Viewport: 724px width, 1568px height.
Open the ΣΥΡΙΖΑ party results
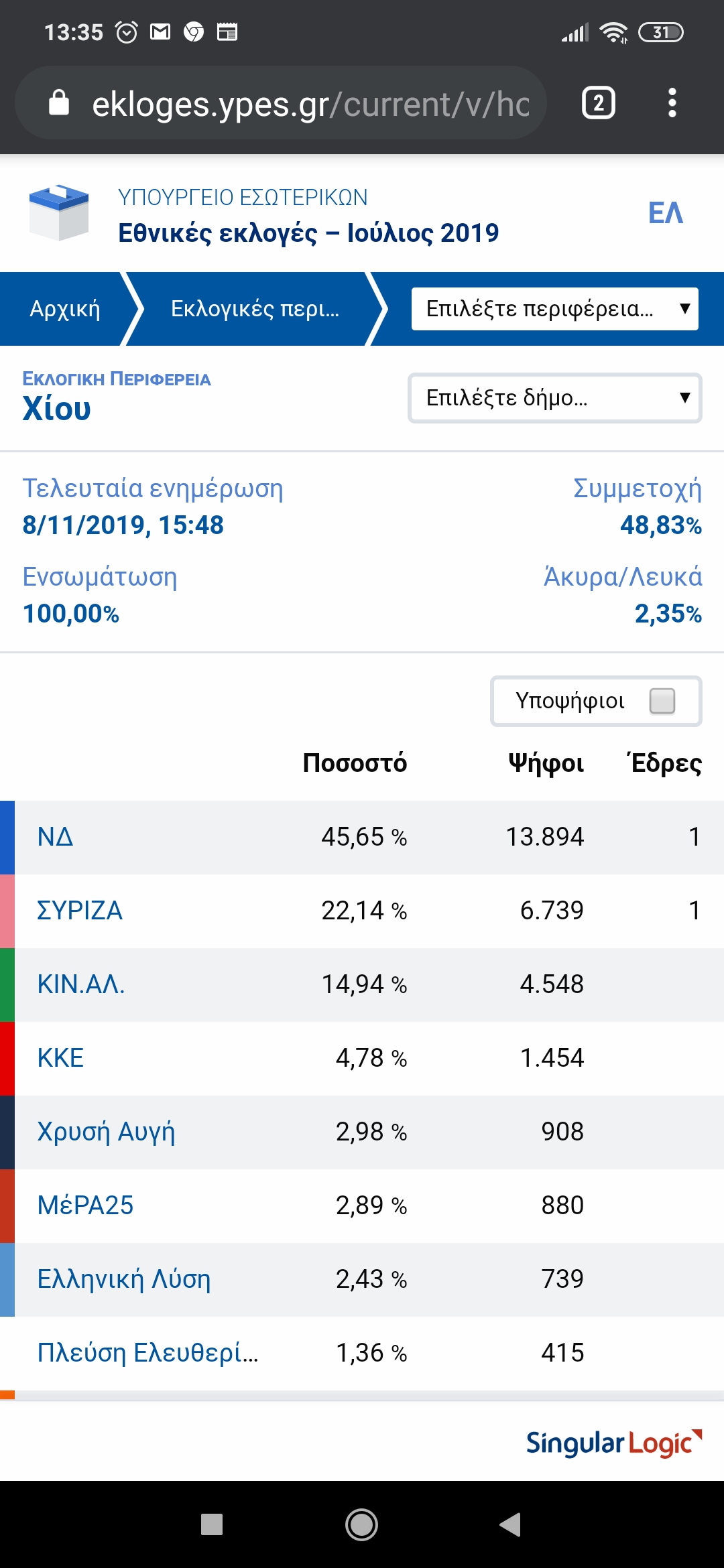[80, 911]
